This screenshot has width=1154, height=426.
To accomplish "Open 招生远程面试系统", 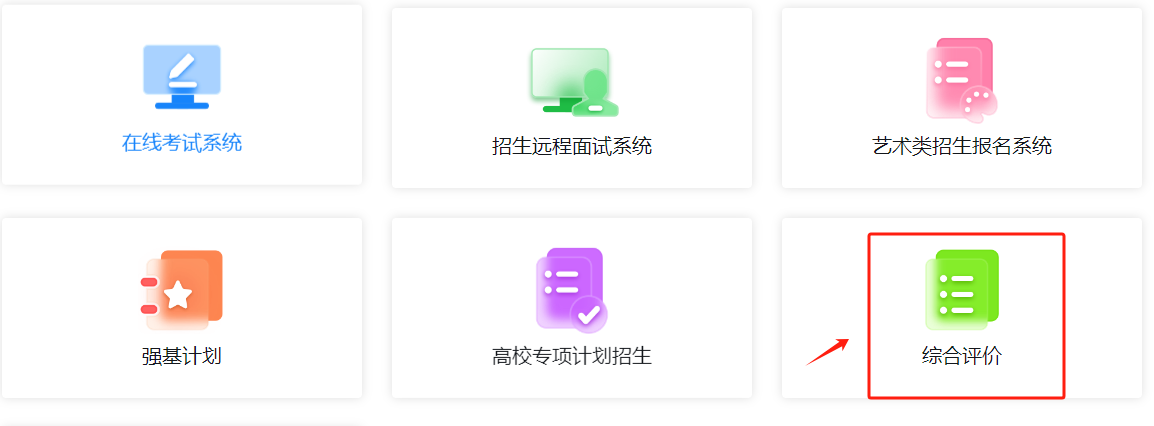I will (572, 100).
